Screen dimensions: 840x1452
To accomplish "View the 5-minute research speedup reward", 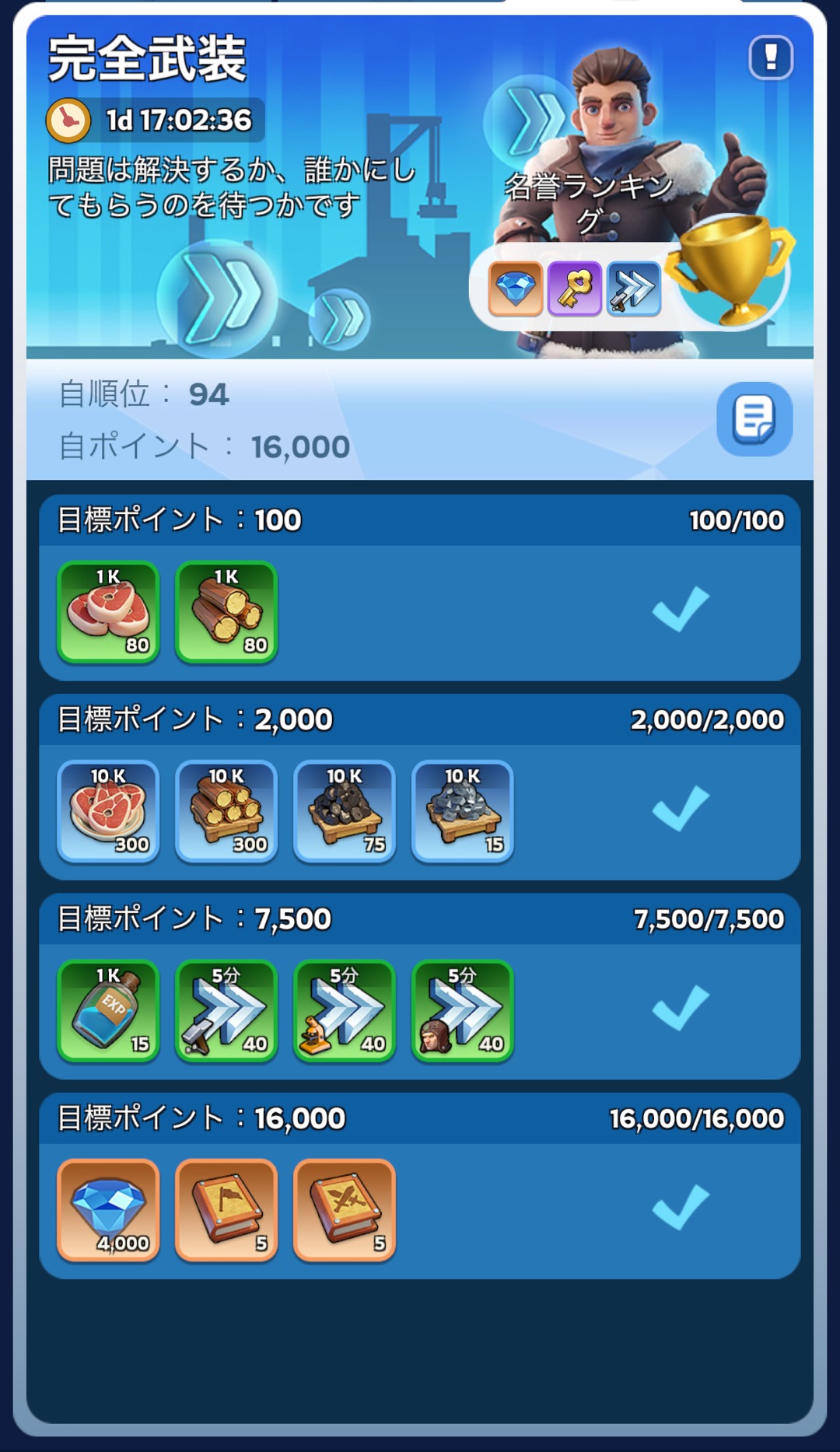I will (345, 1010).
